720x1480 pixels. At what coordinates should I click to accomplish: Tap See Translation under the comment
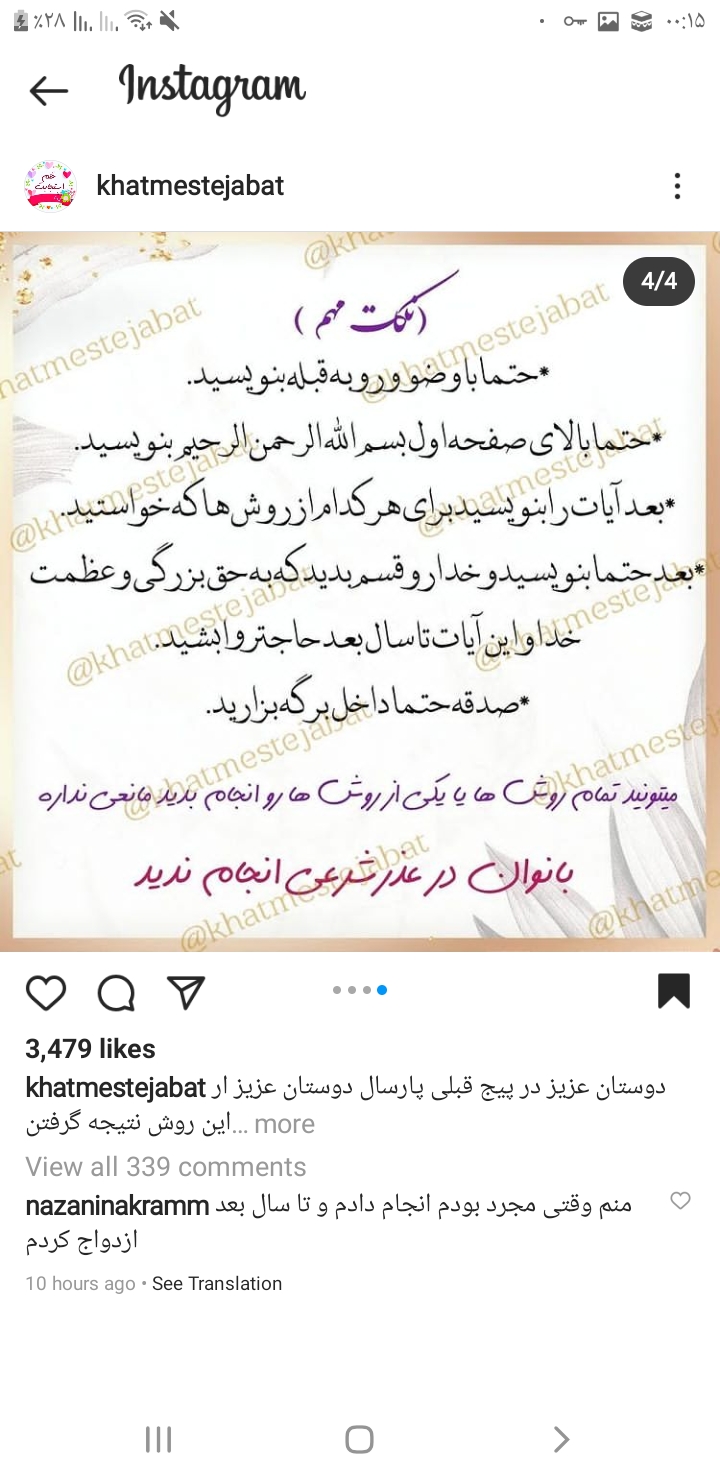217,1283
